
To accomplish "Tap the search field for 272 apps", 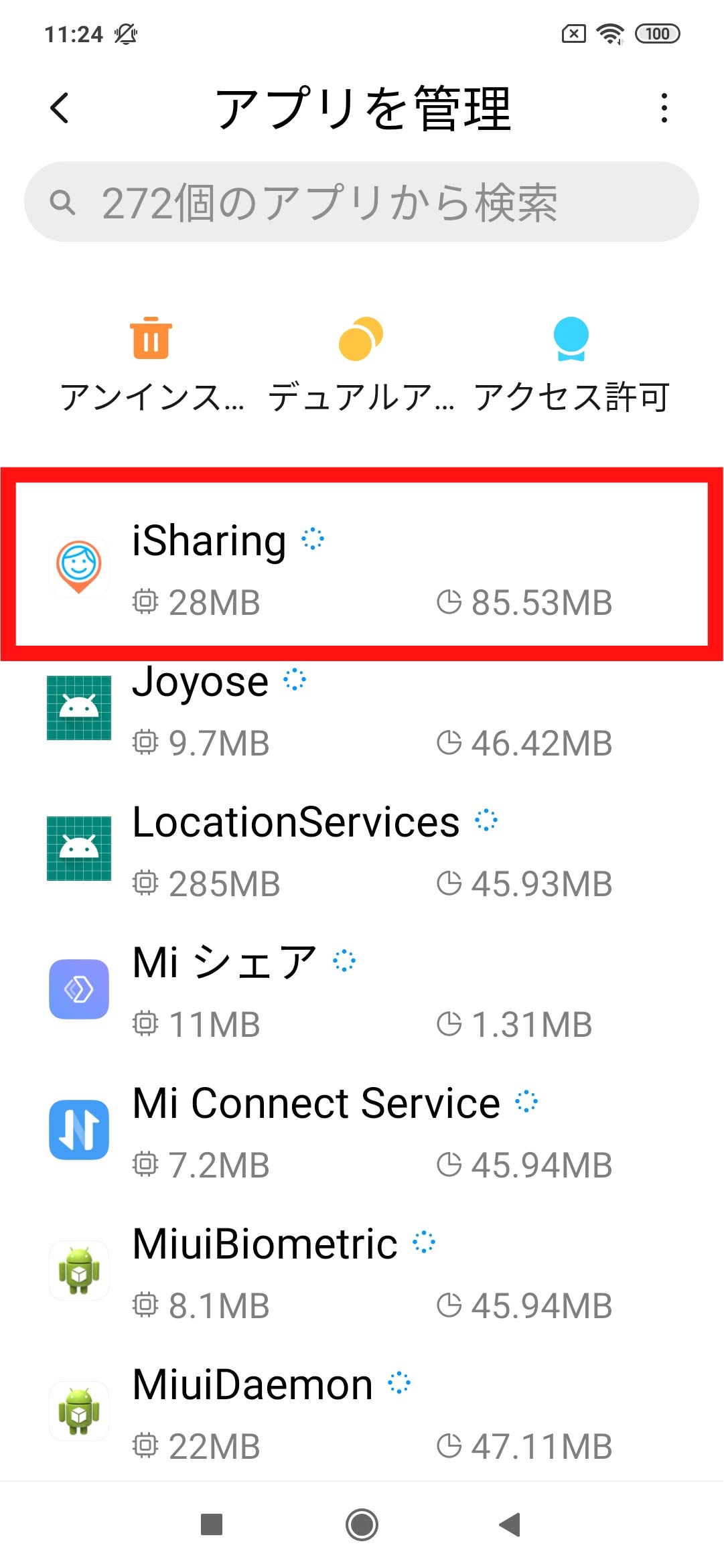I will click(x=362, y=202).
